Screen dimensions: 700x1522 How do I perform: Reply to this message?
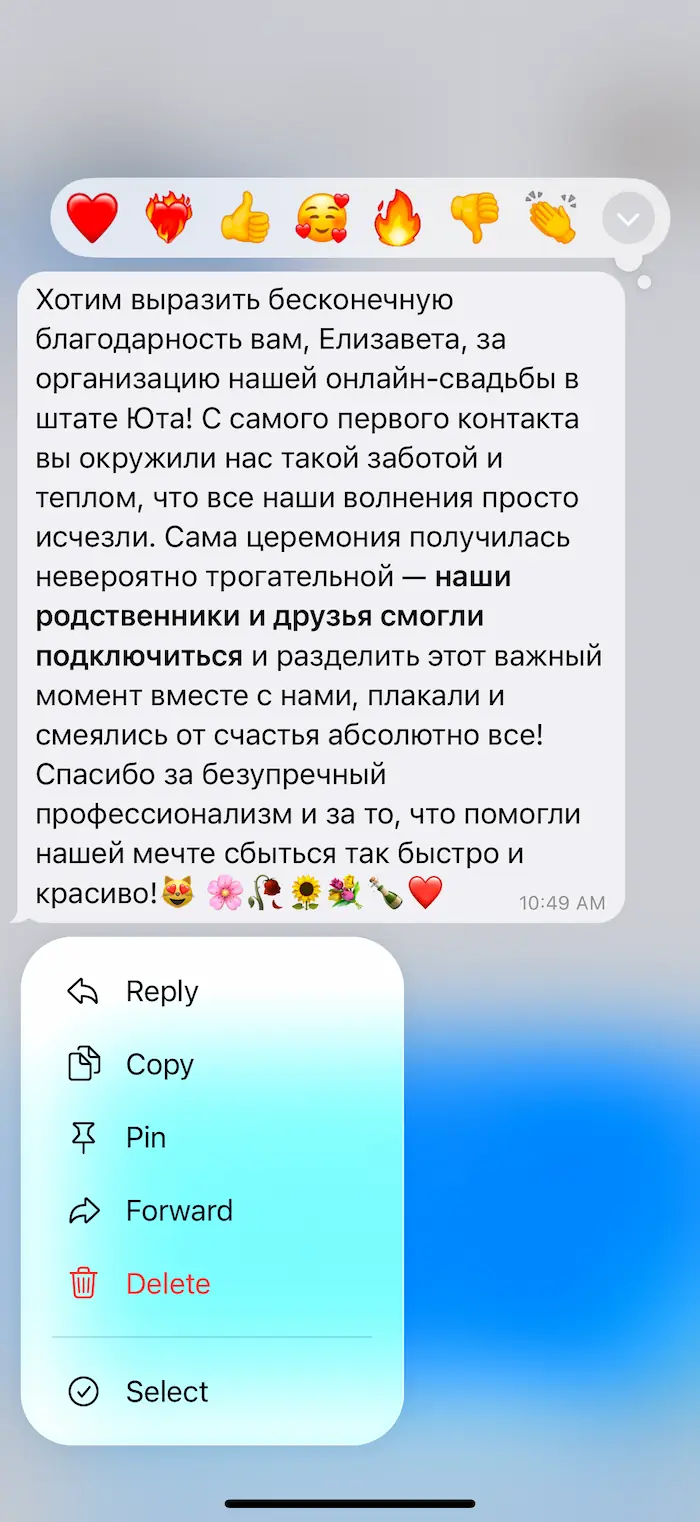point(212,991)
